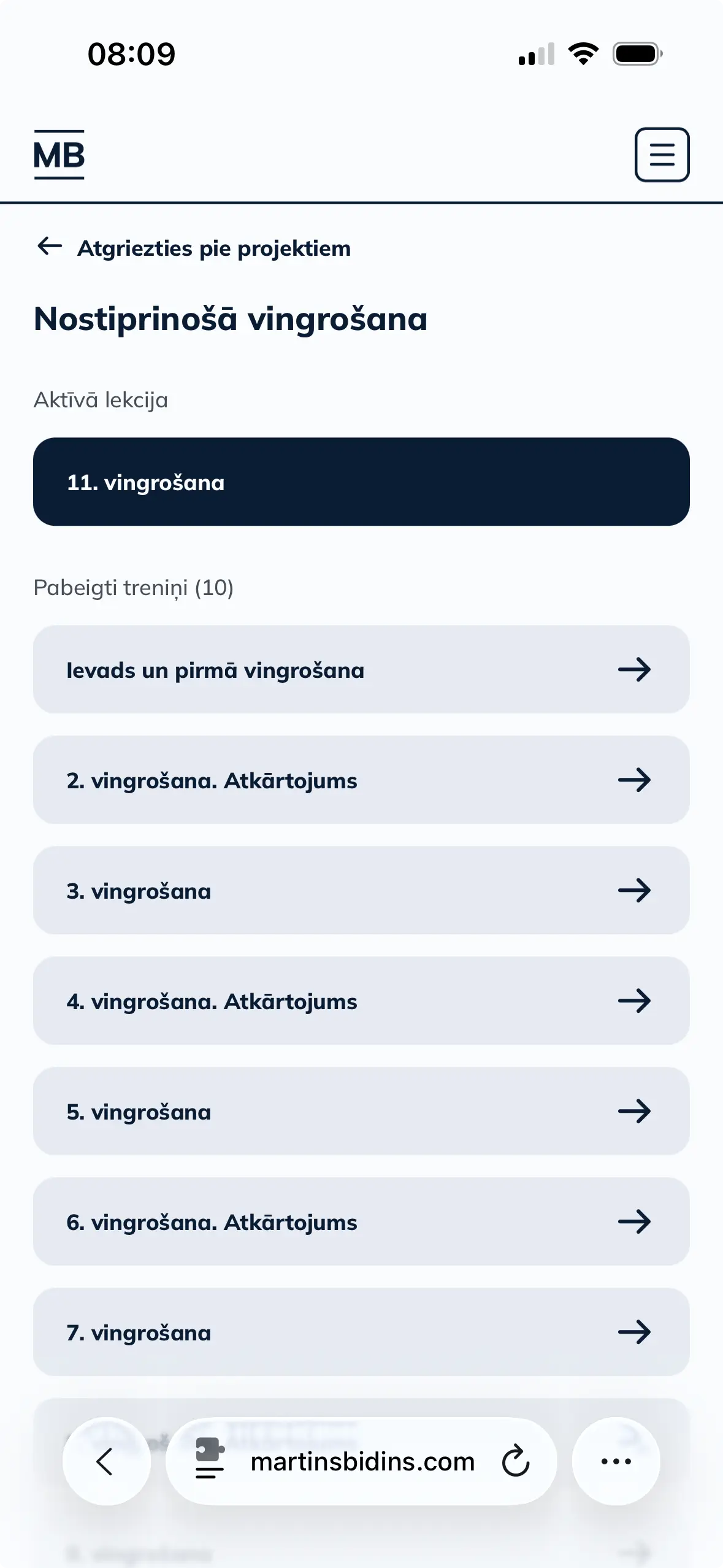Open the hamburger menu
The image size is (723, 1568).
click(662, 155)
